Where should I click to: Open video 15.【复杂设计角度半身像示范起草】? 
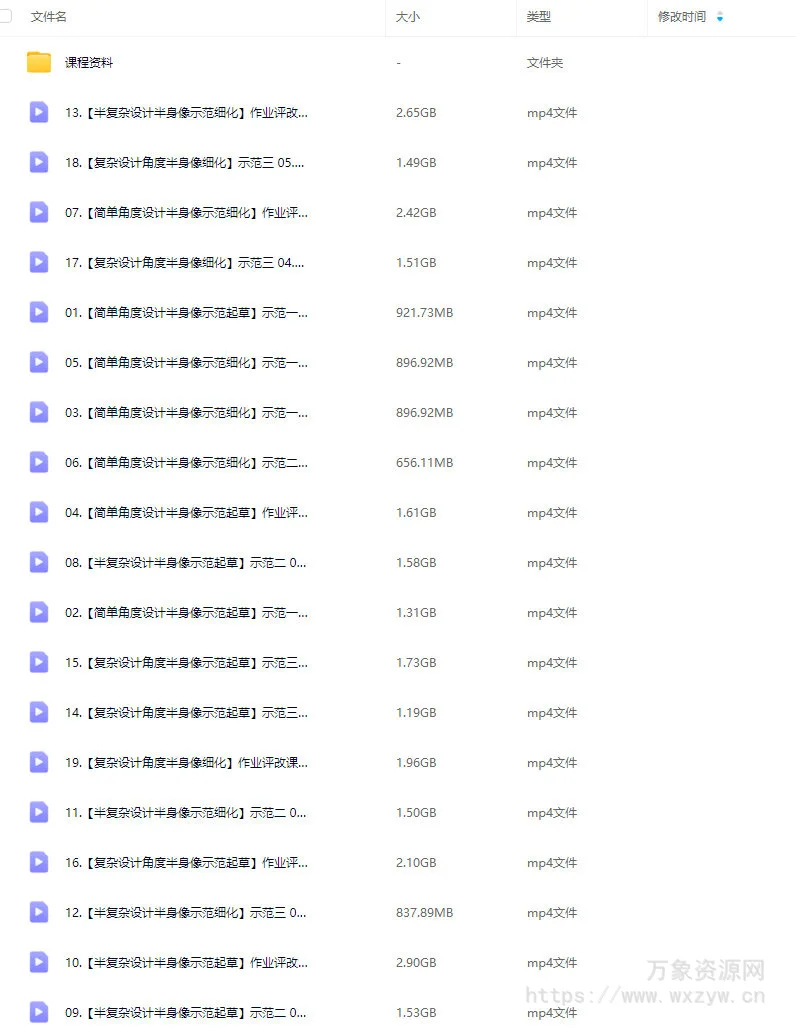186,663
